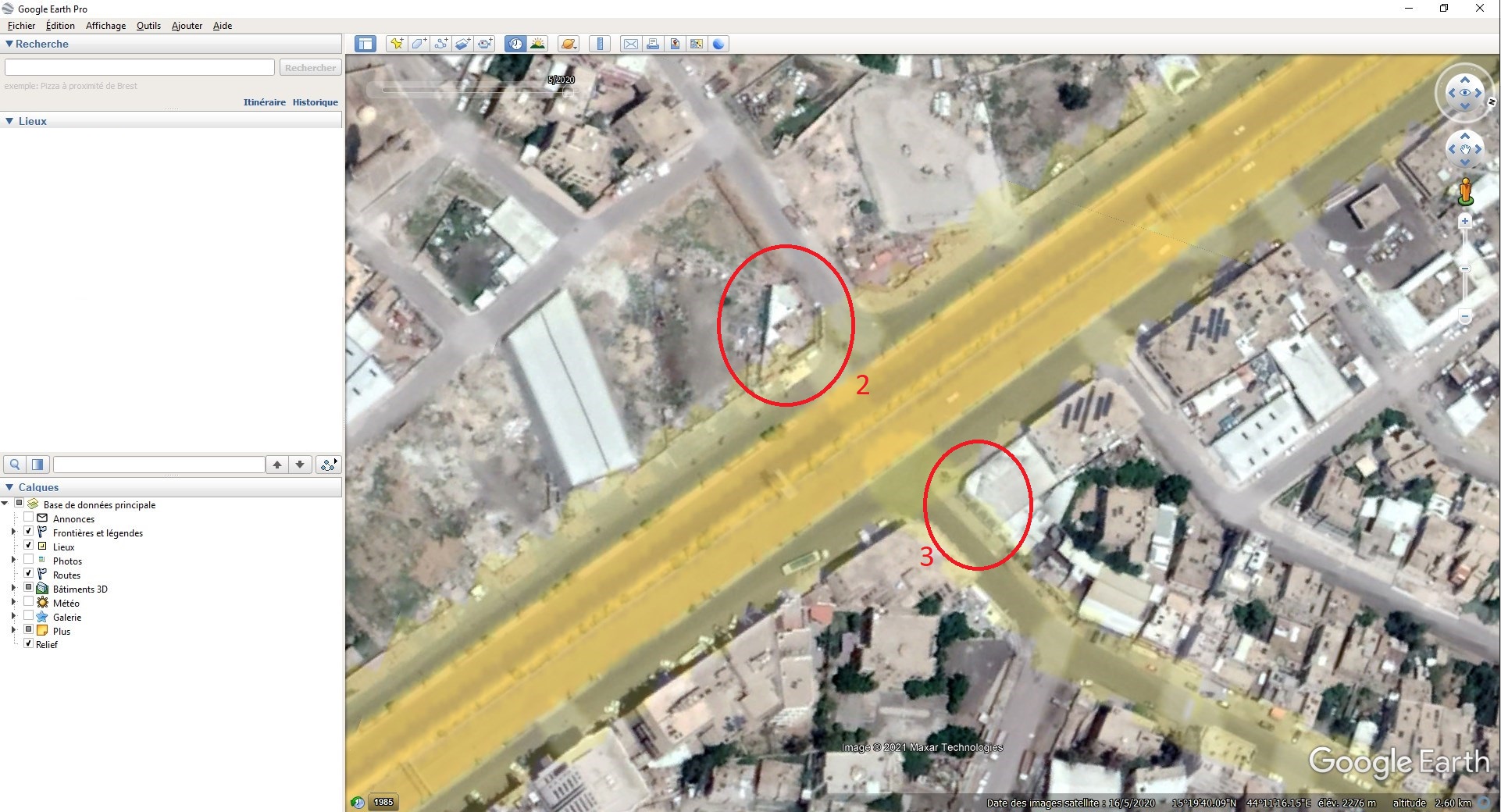Screen dimensions: 1501x812
Task: Close the Google Earth Pro window
Action: coord(1479,9)
